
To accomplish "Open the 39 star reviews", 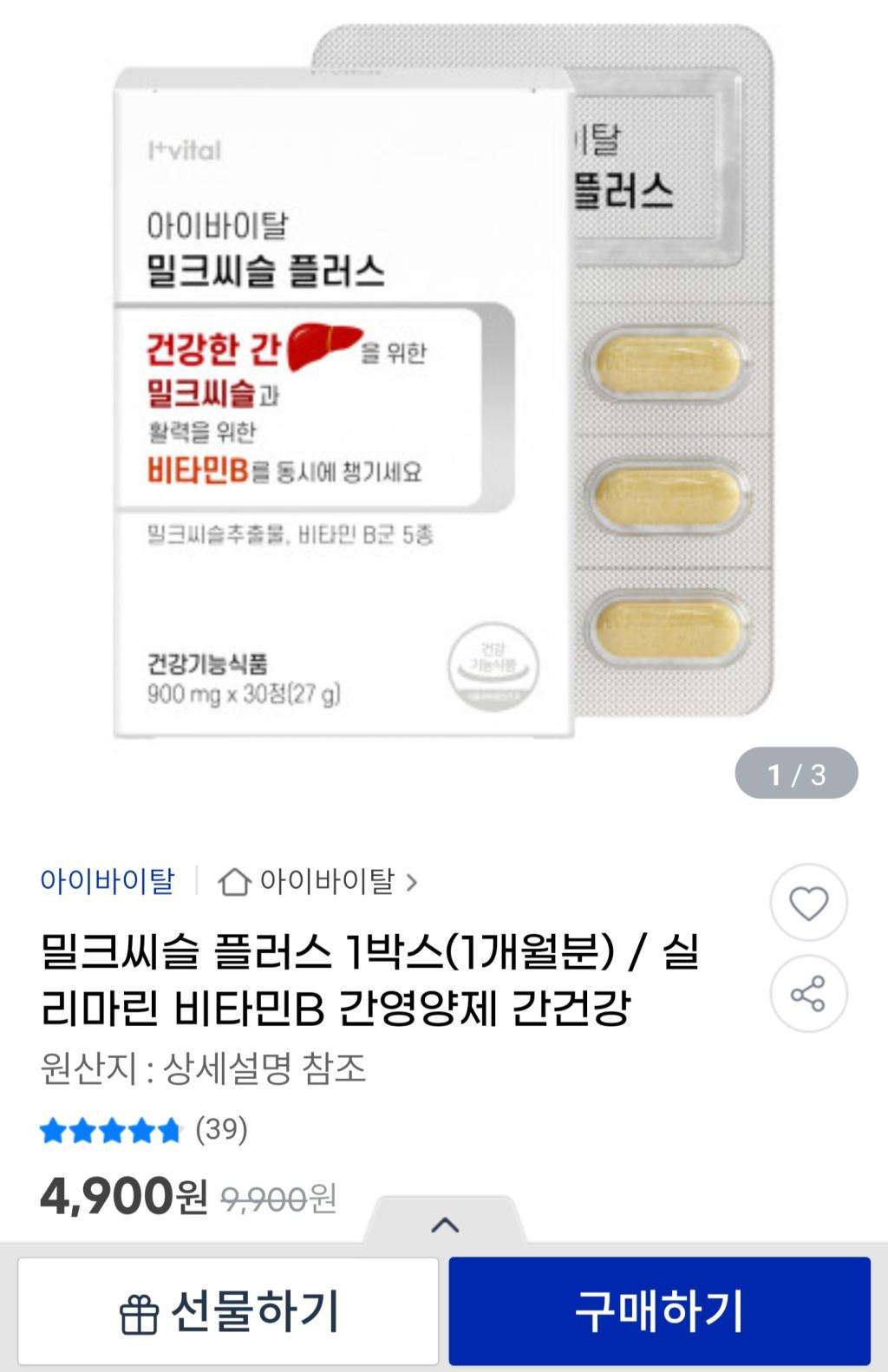I will 144,1129.
